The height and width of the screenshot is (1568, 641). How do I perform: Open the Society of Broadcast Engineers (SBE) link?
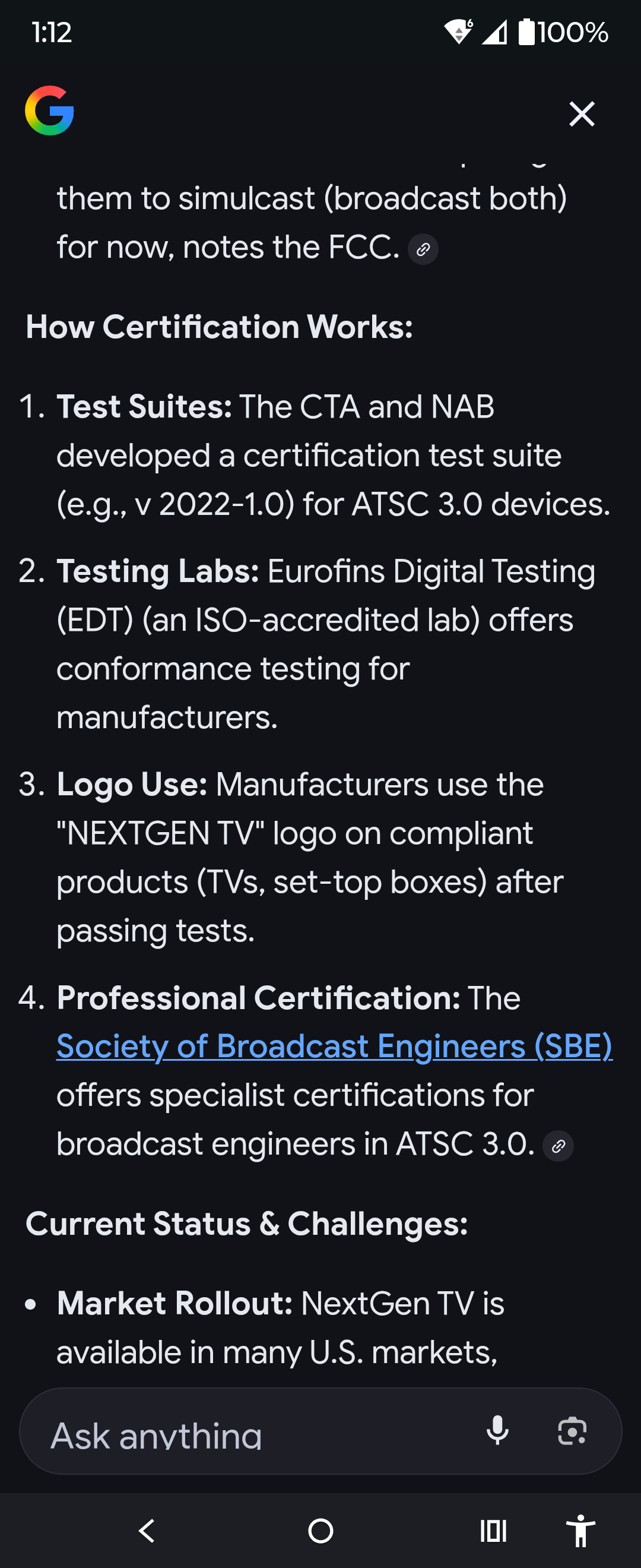click(334, 1047)
